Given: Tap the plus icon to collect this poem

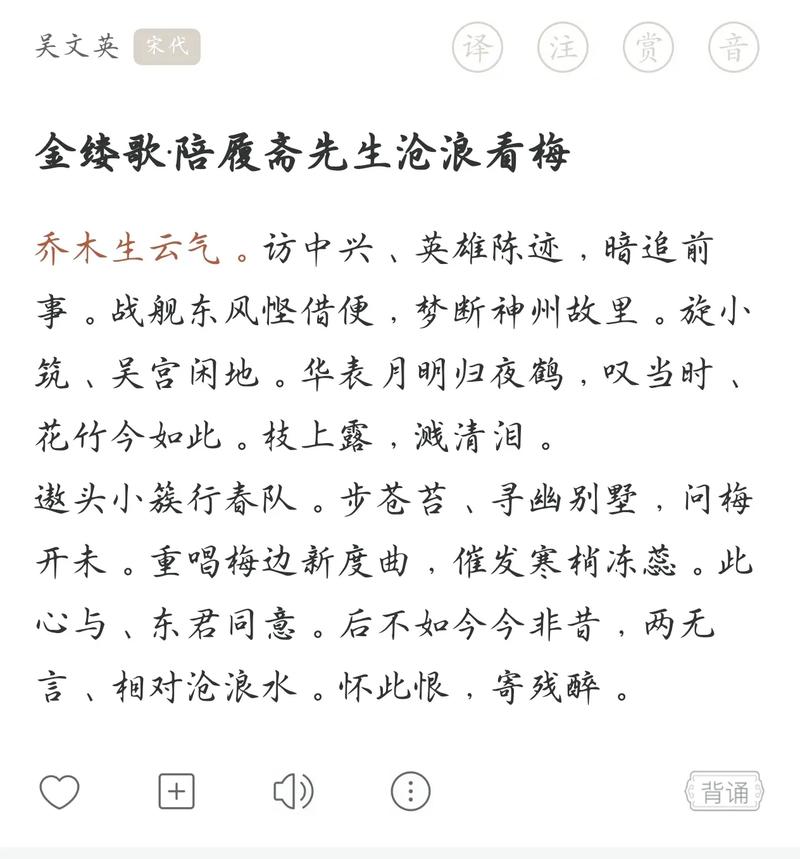Looking at the screenshot, I should point(175,792).
